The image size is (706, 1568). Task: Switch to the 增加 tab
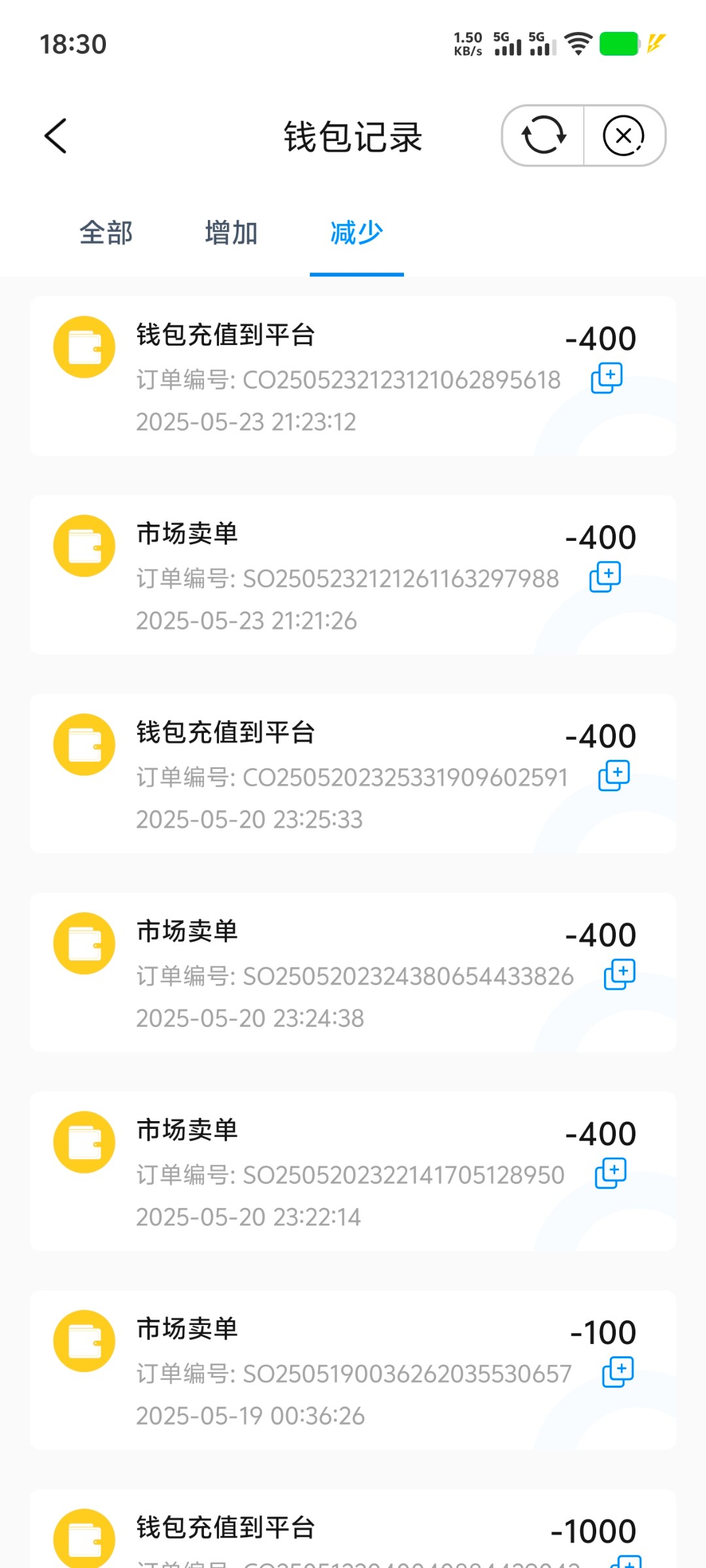click(231, 233)
